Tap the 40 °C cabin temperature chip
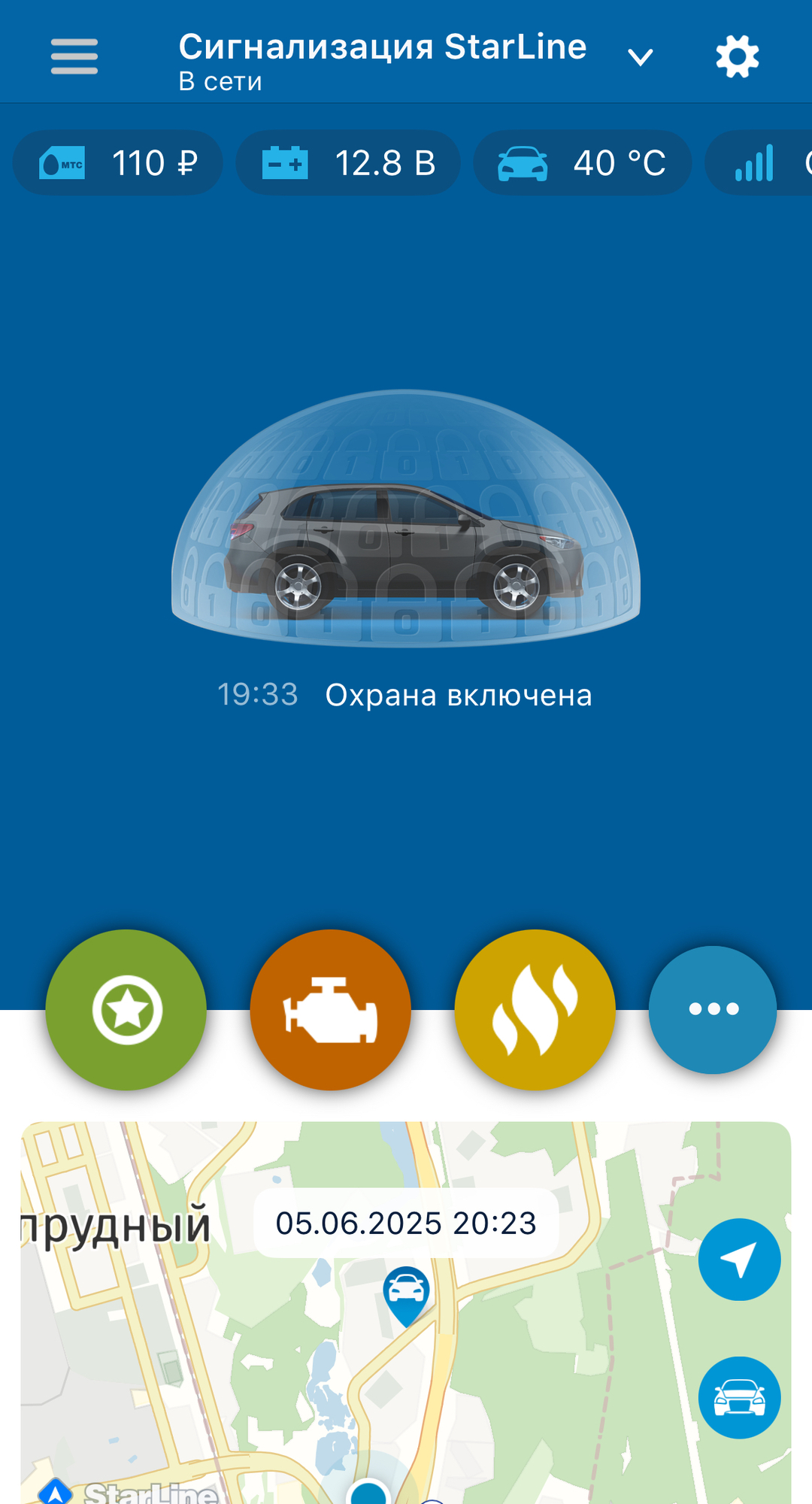This screenshot has width=812, height=1504. [x=582, y=163]
